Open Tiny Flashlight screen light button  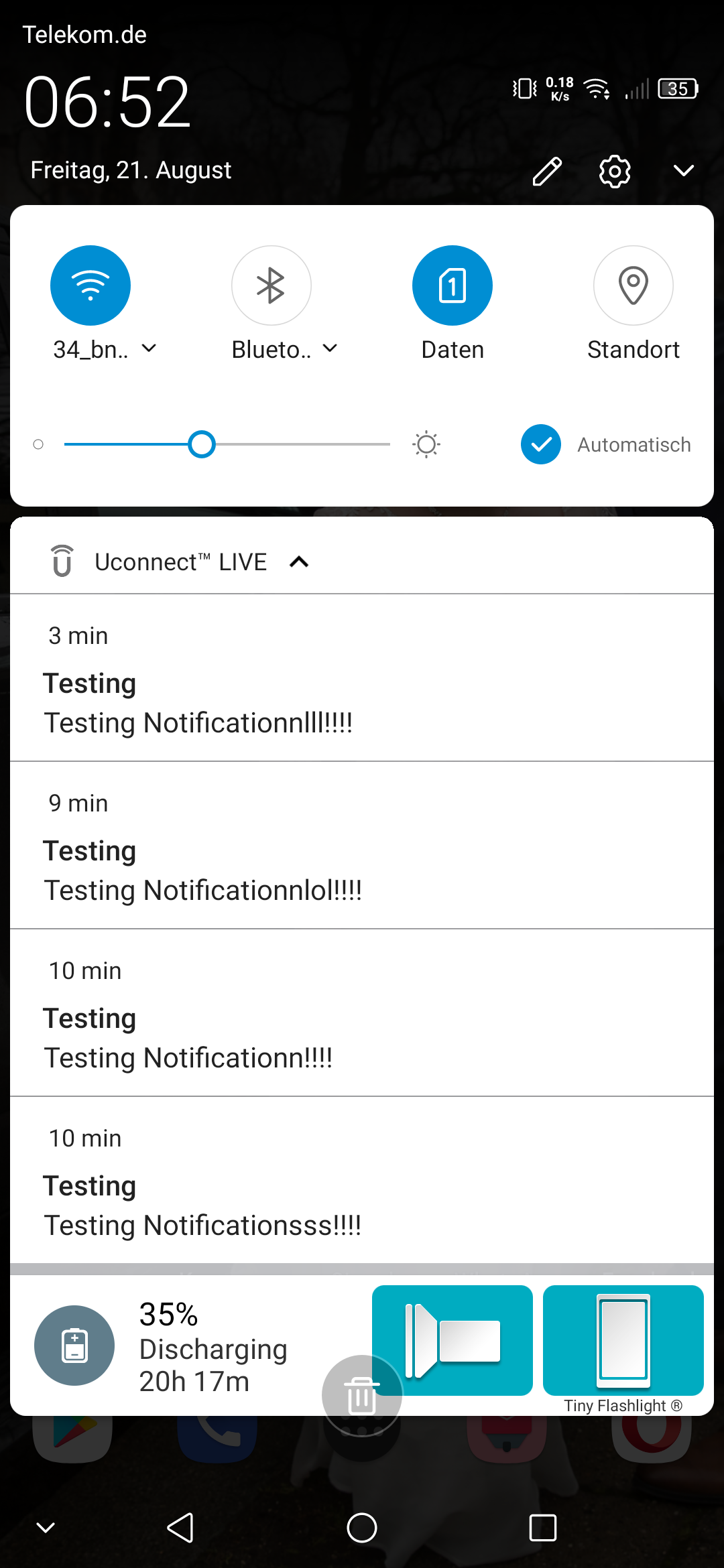[x=623, y=1340]
